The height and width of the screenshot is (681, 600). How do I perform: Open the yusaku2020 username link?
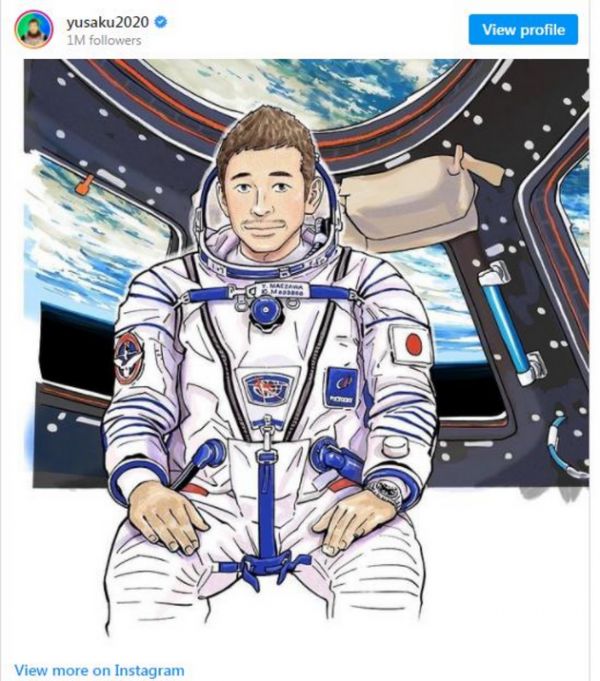[x=102, y=21]
